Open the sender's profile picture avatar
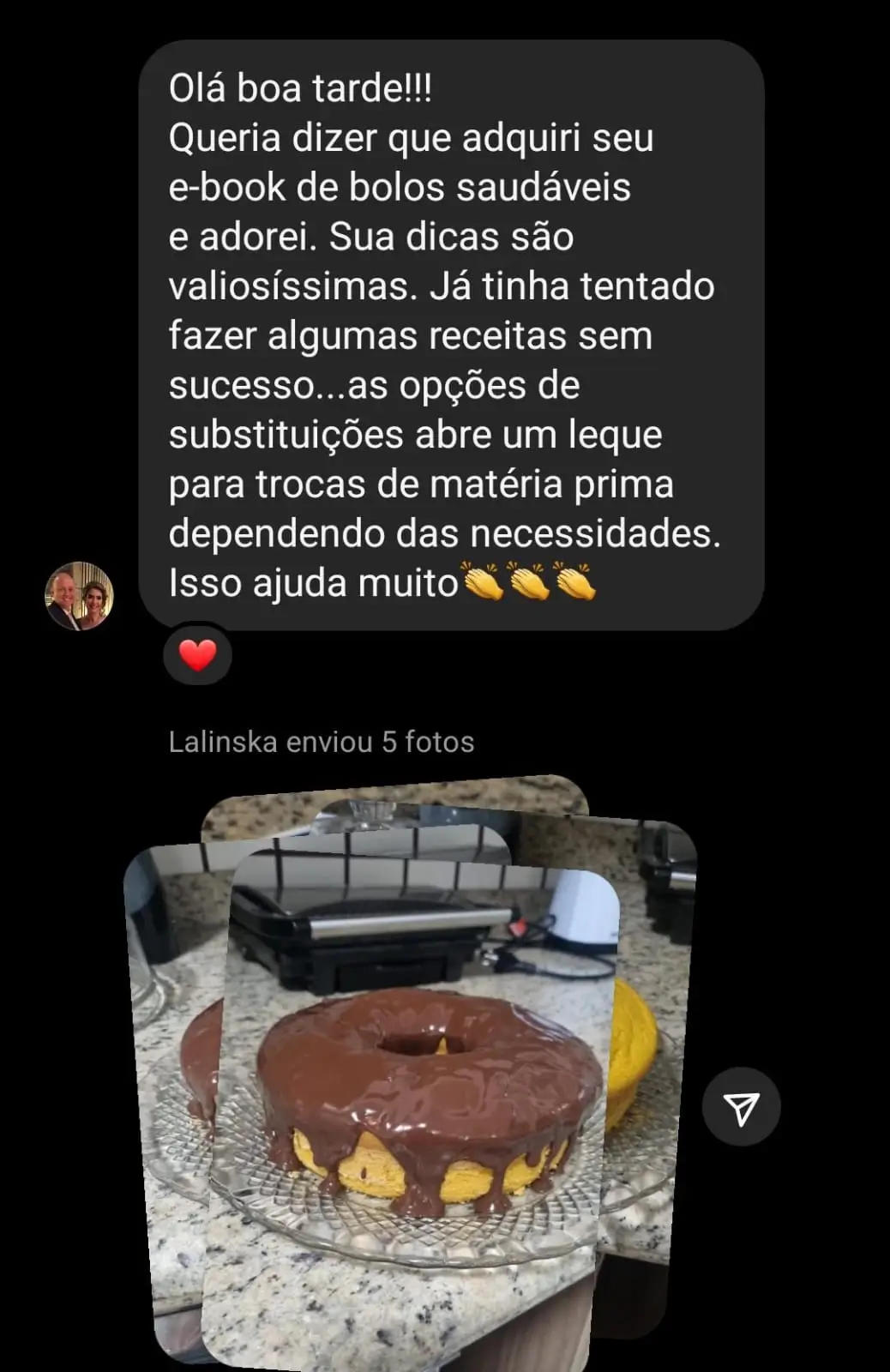 point(79,596)
